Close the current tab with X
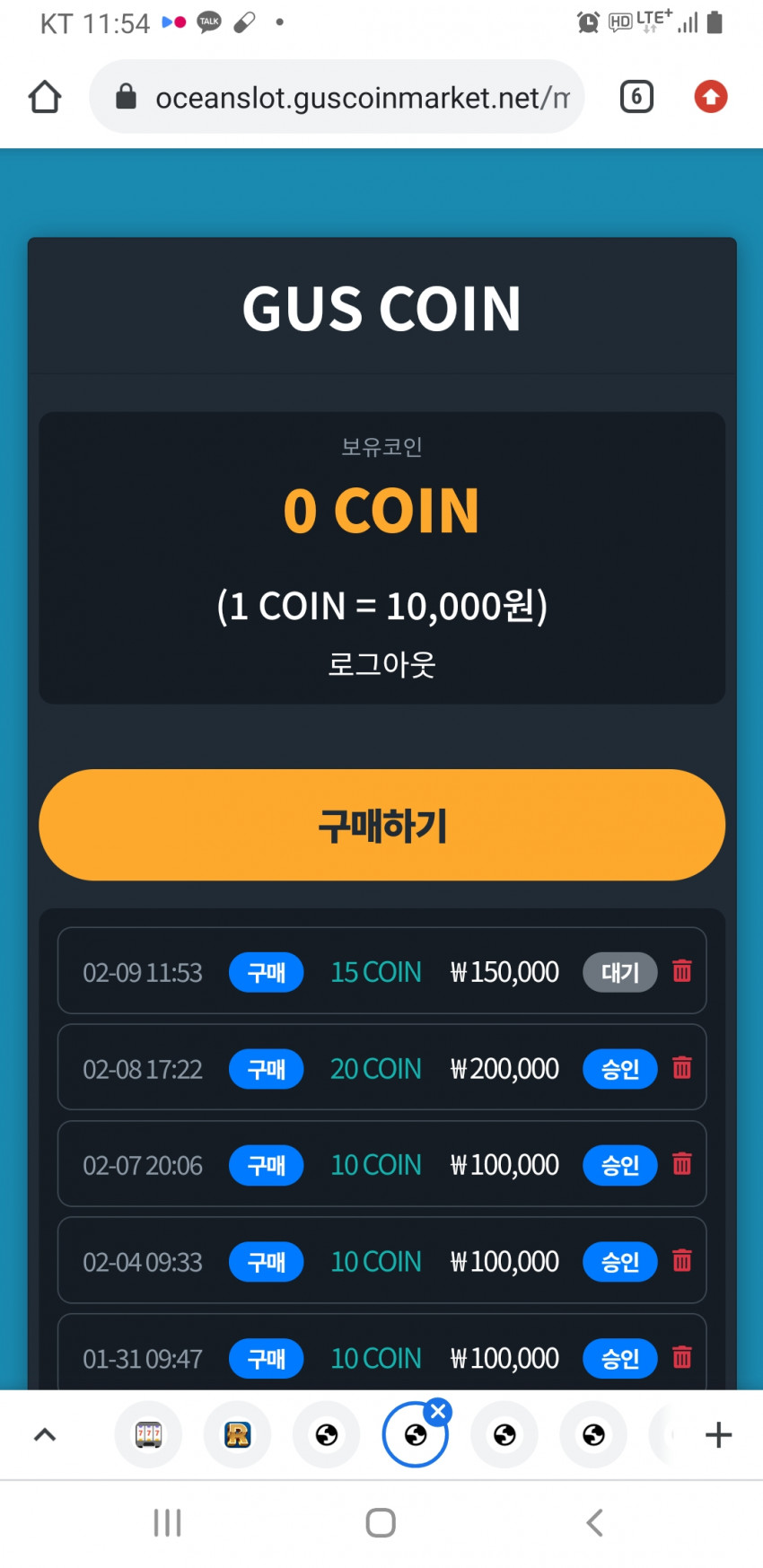This screenshot has width=763, height=1568. click(x=438, y=1412)
